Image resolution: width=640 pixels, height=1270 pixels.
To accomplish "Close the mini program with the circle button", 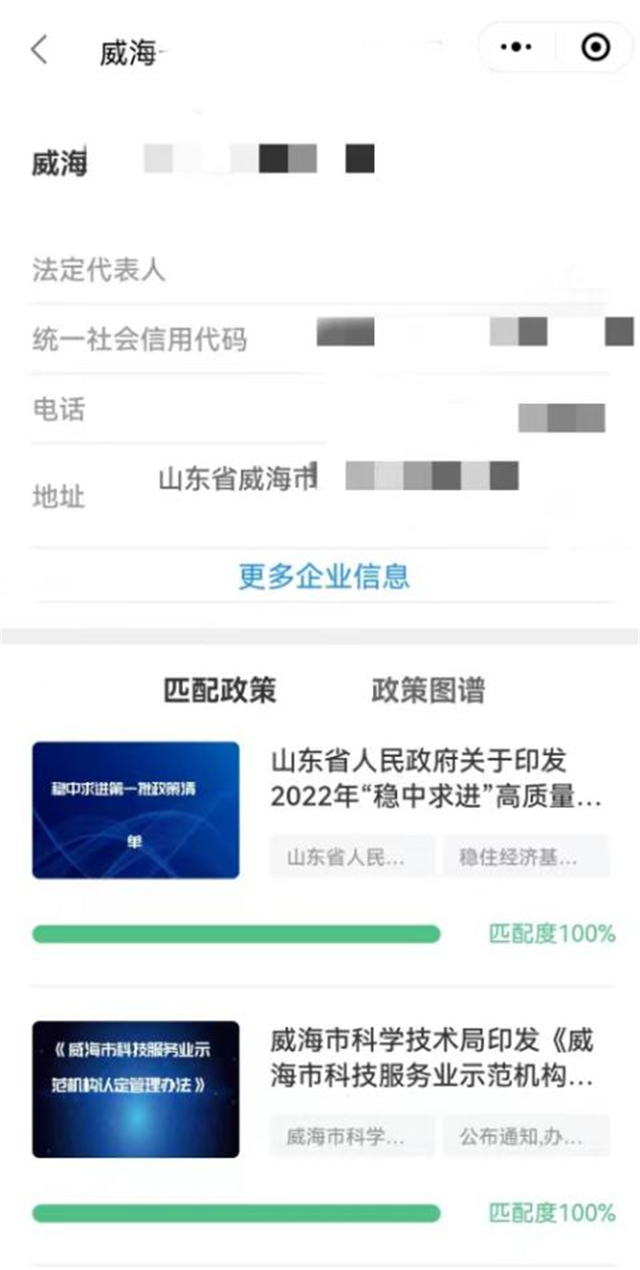I will [x=595, y=47].
